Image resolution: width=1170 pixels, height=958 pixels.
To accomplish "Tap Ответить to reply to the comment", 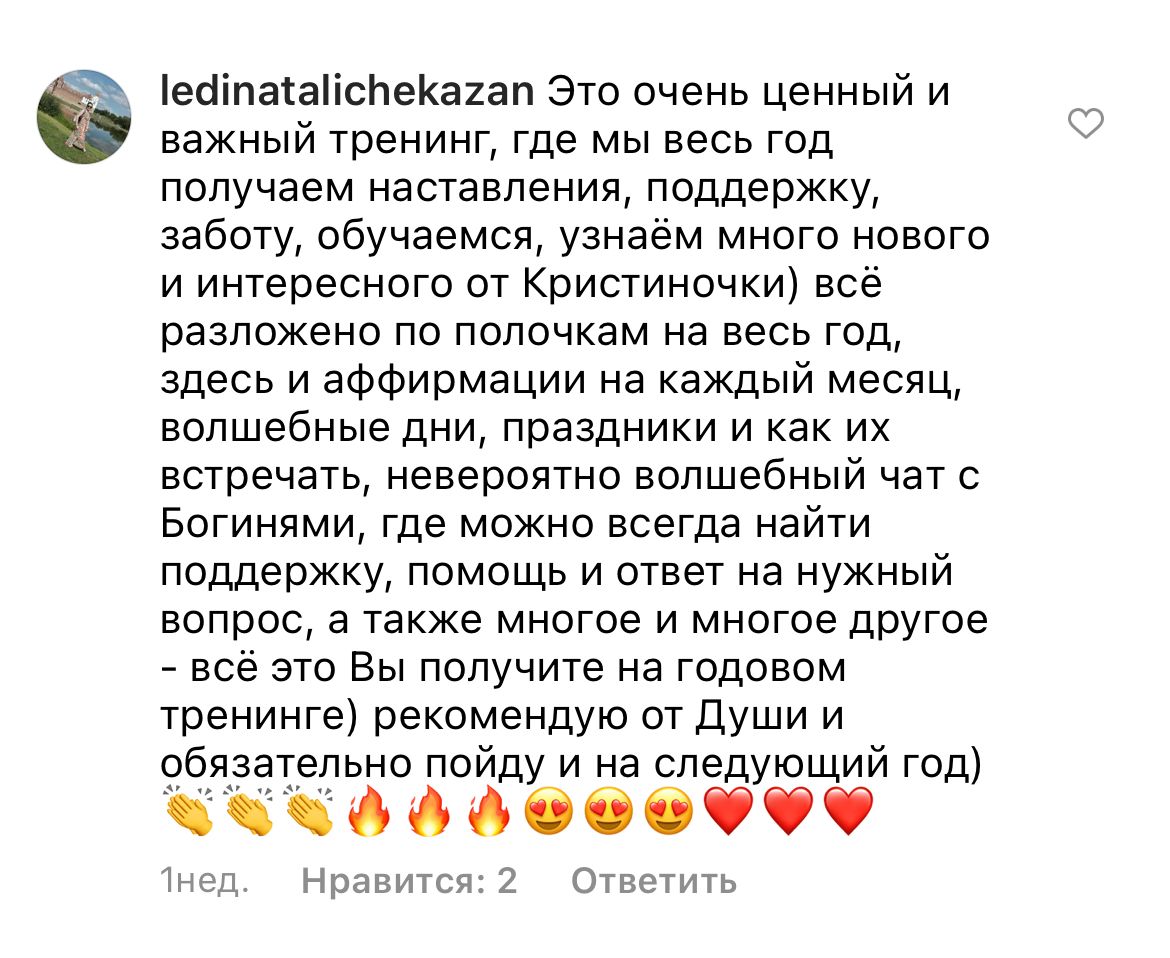I will (653, 881).
